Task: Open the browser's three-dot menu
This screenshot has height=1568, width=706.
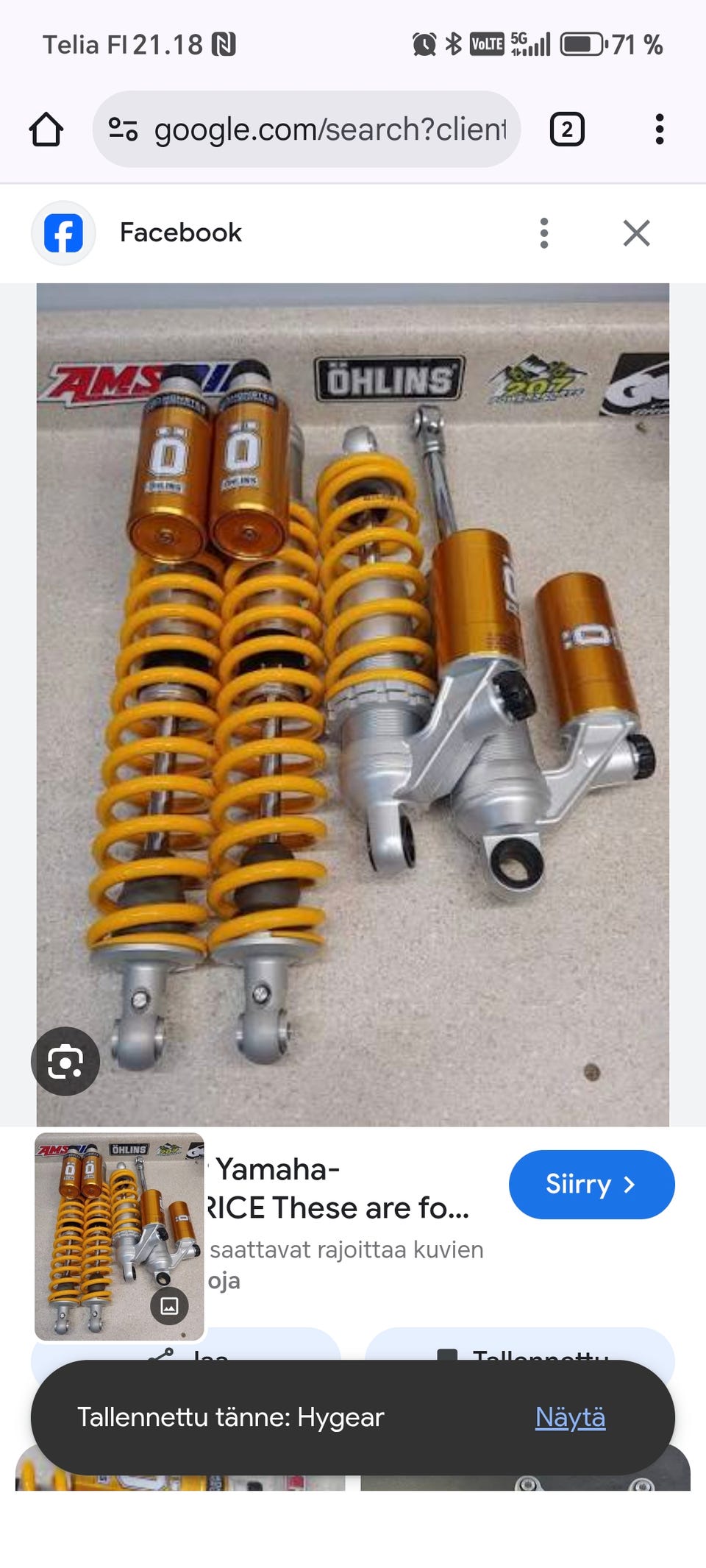Action: point(660,130)
